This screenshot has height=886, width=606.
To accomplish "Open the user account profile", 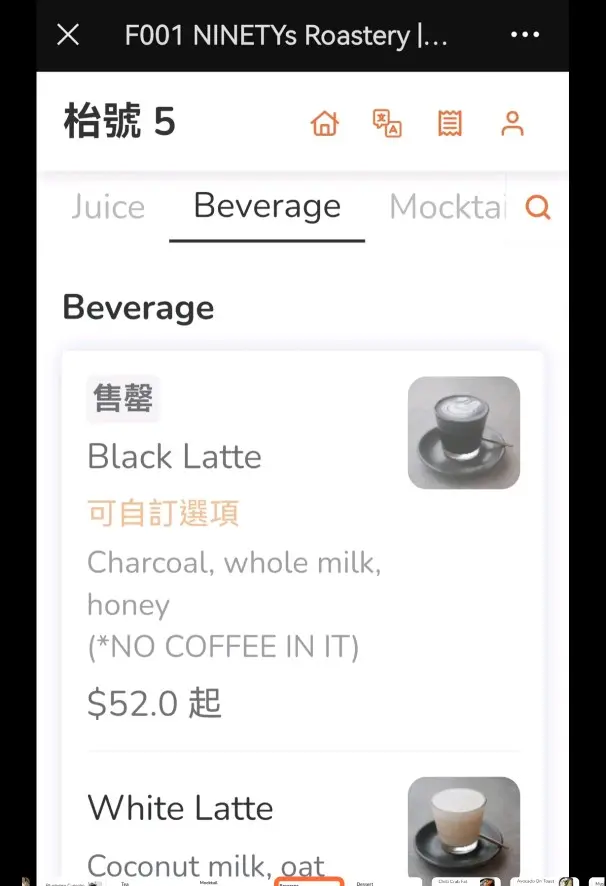I will (513, 124).
